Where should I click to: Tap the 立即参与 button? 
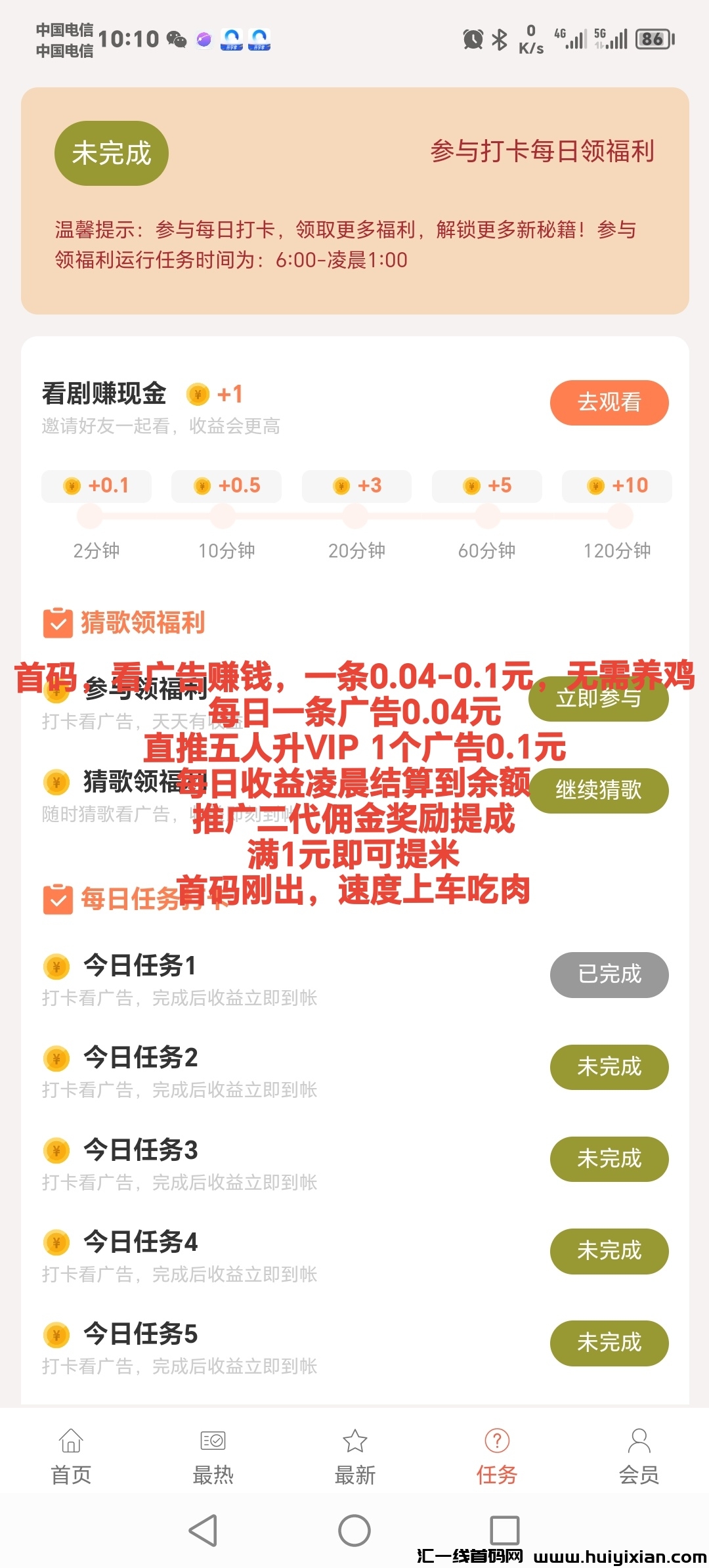598,699
